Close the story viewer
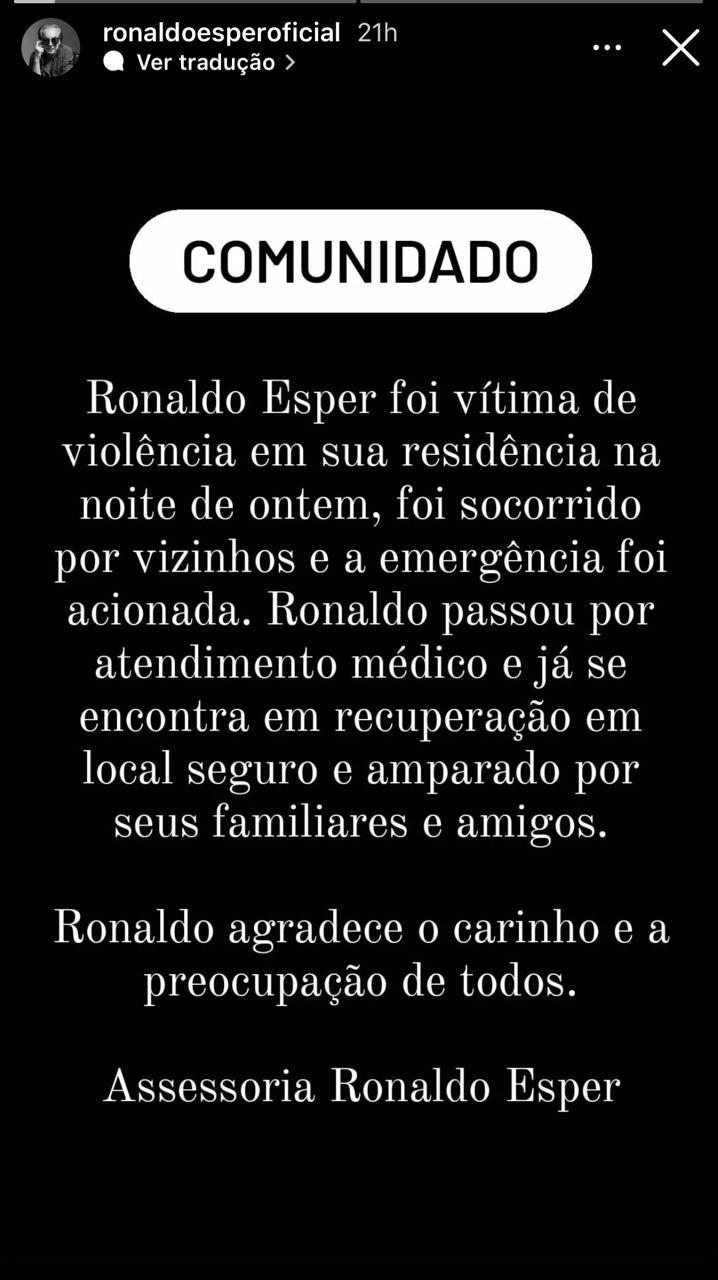This screenshot has height=1280, width=718. [x=681, y=47]
